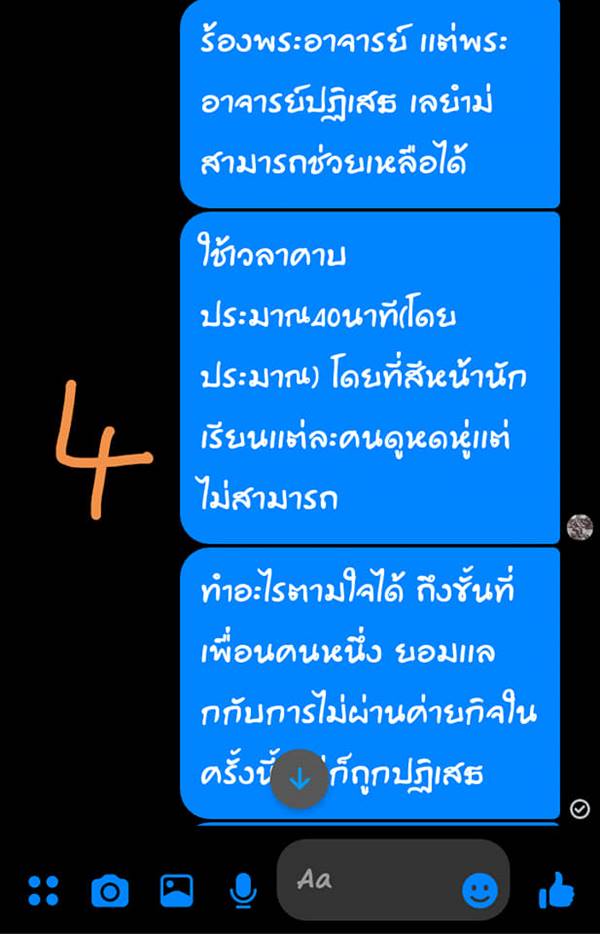Open the camera to take a photo
The height and width of the screenshot is (934, 600).
(x=110, y=889)
